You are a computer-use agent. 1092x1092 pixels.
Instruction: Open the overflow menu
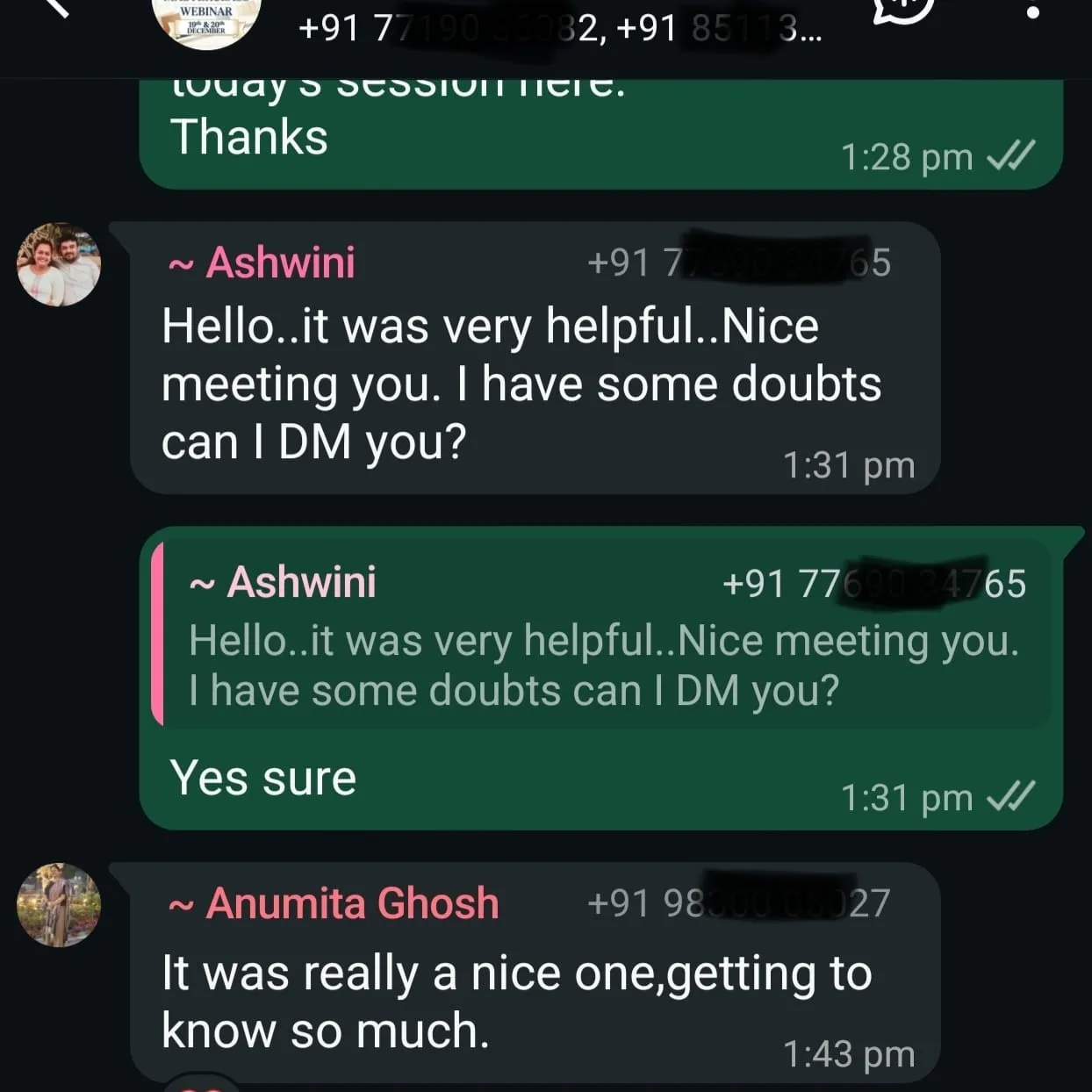pyautogui.click(x=1032, y=12)
